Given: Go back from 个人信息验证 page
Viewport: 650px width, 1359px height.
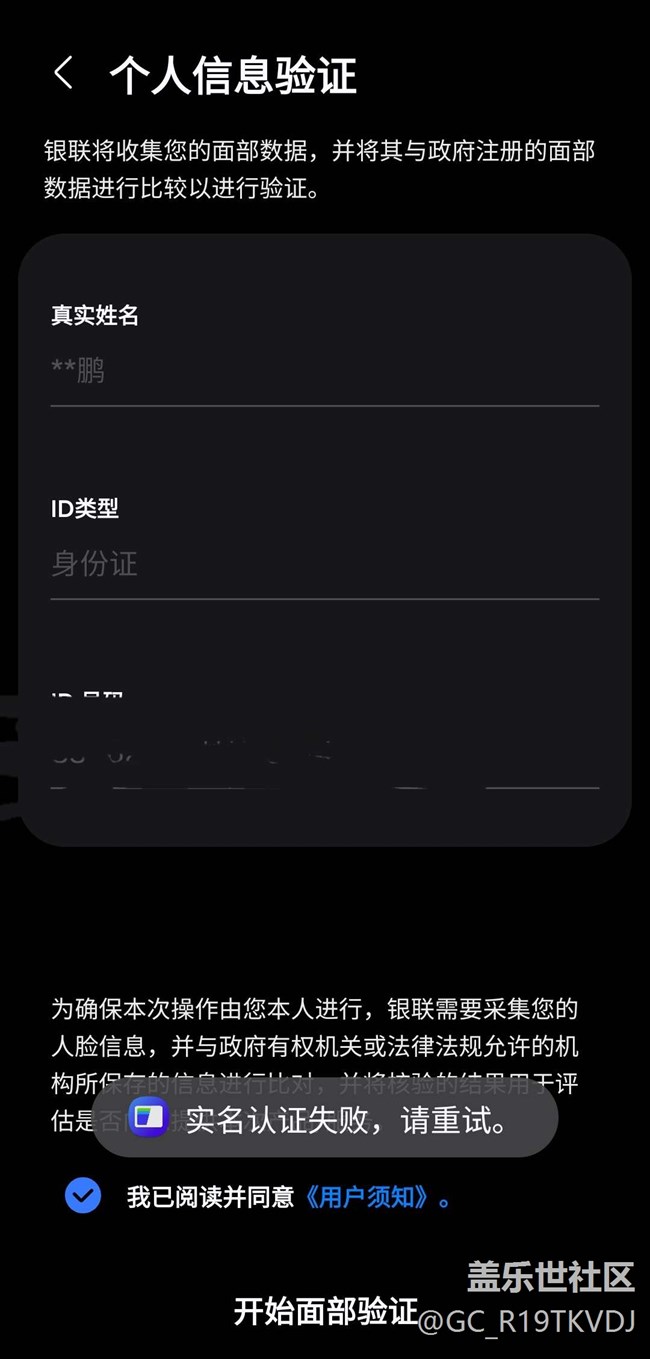Looking at the screenshot, I should [63, 74].
